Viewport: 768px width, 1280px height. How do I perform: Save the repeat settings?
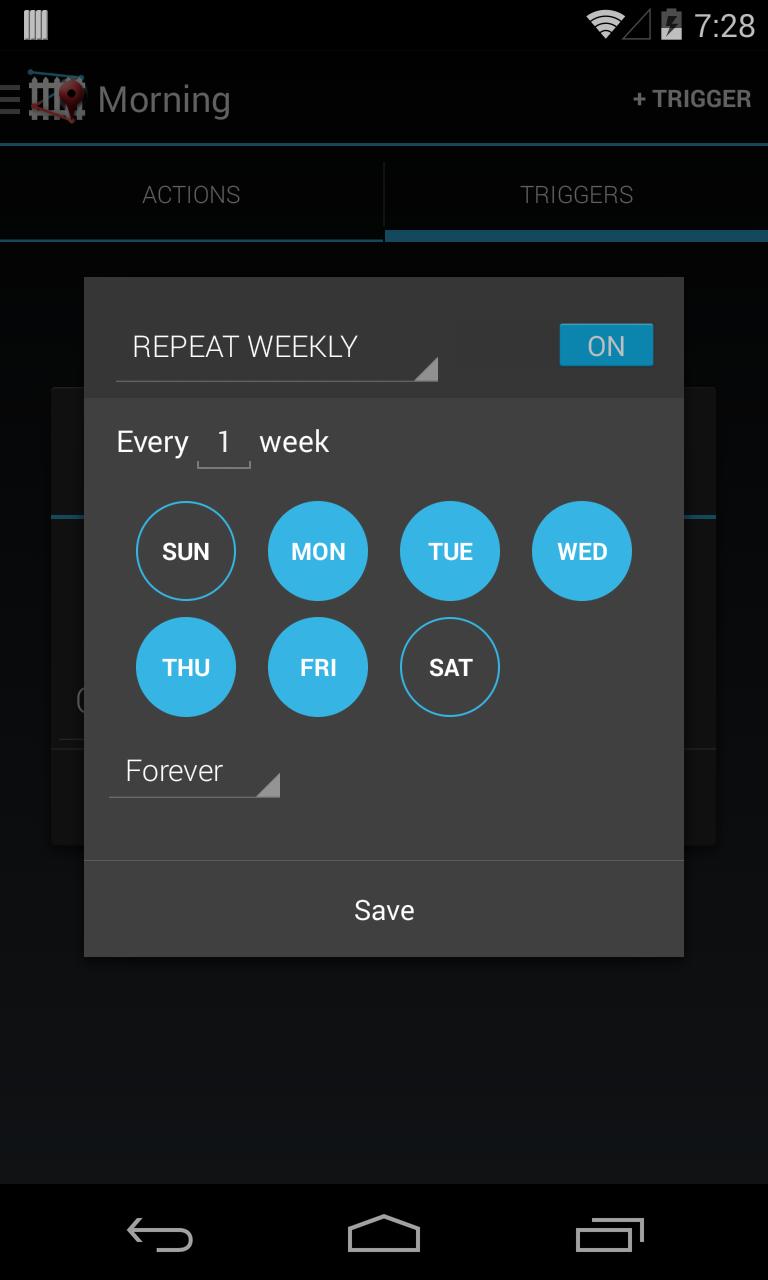coord(384,910)
